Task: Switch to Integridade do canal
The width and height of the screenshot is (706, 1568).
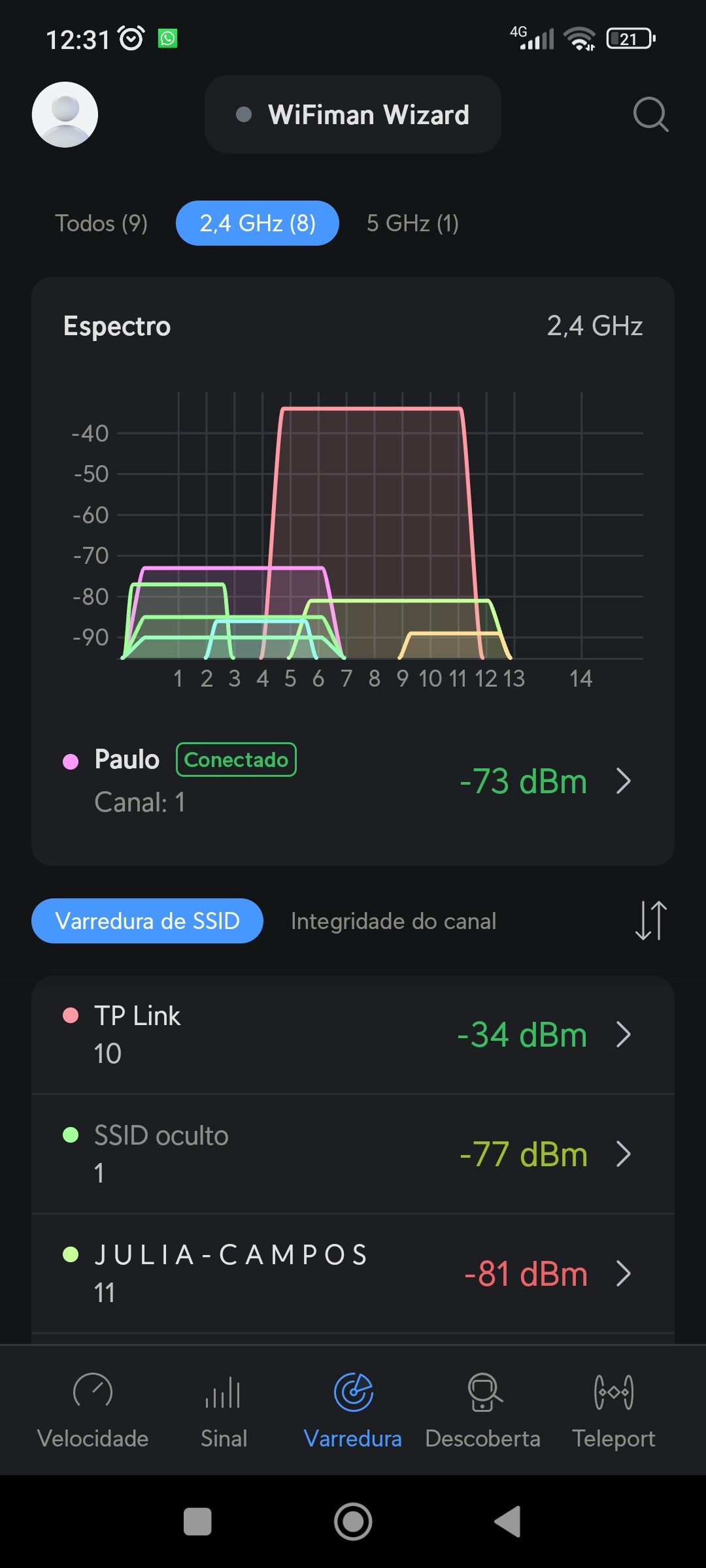Action: tap(394, 921)
